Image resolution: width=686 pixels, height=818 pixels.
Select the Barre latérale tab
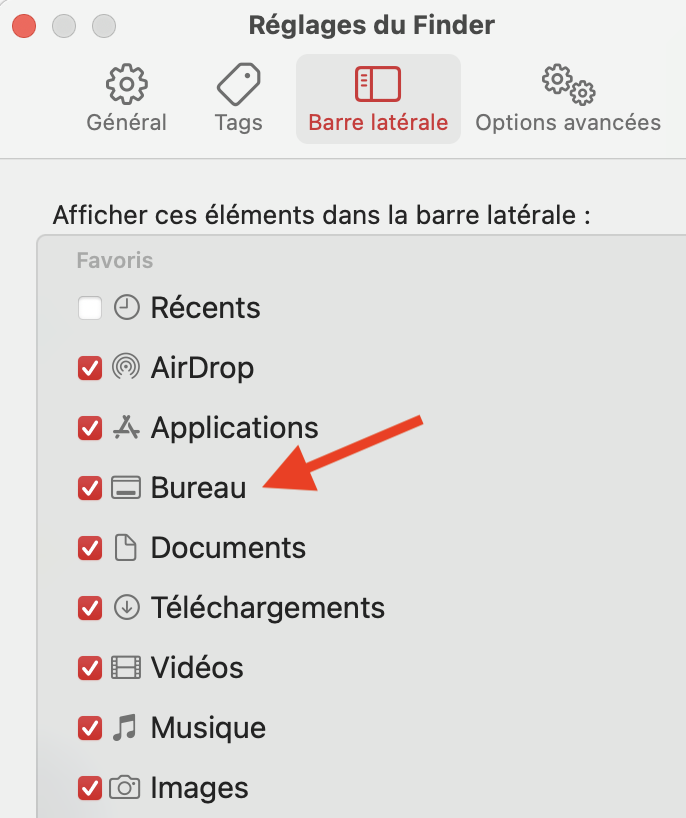(378, 99)
